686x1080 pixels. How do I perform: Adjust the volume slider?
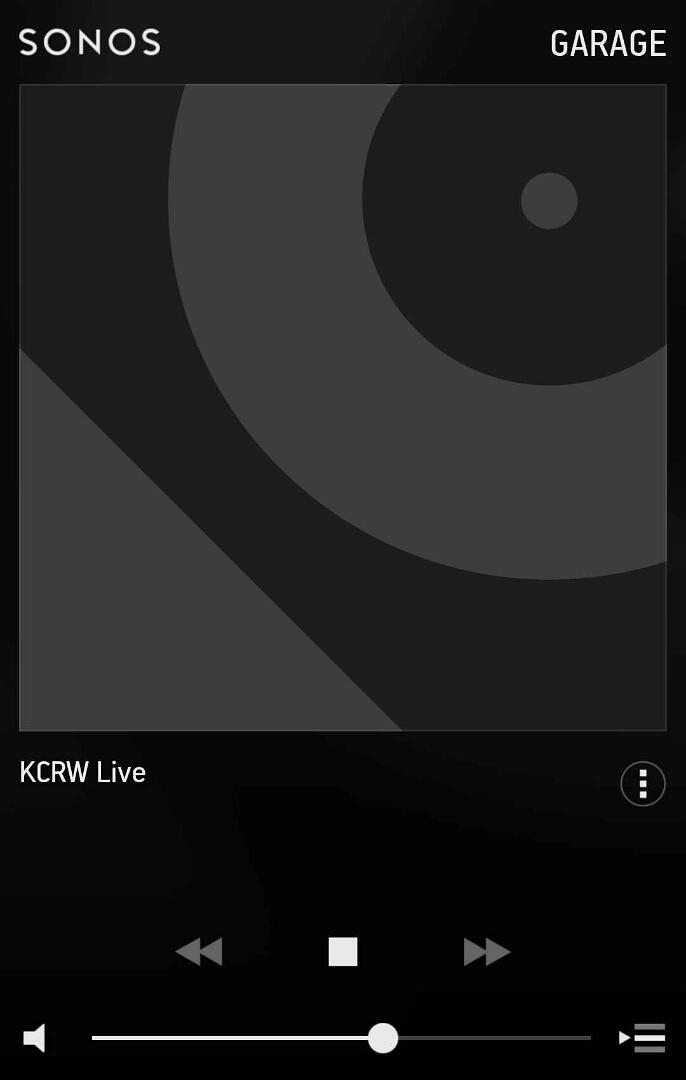pyautogui.click(x=383, y=1038)
